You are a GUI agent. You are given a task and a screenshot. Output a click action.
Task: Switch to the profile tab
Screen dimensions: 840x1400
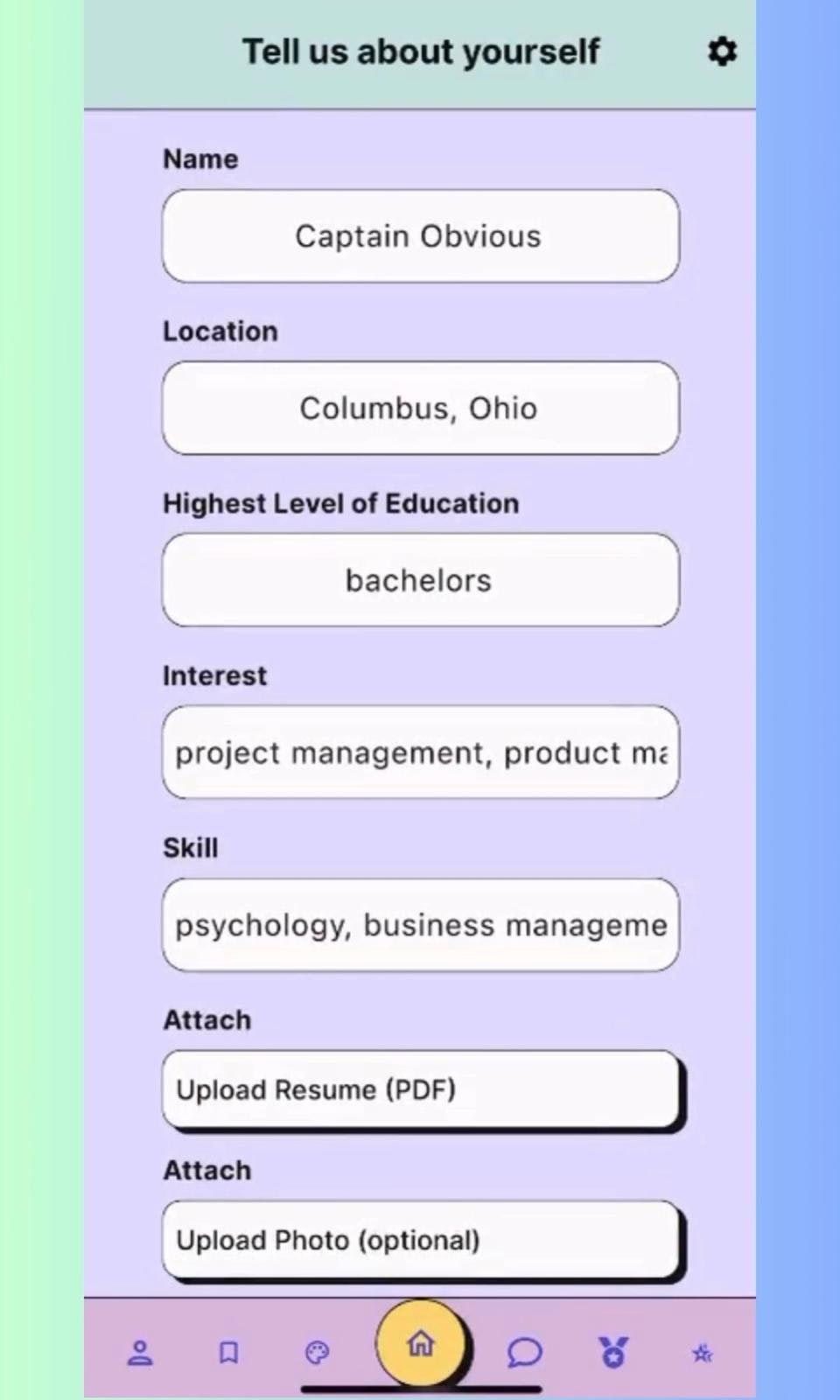140,1353
